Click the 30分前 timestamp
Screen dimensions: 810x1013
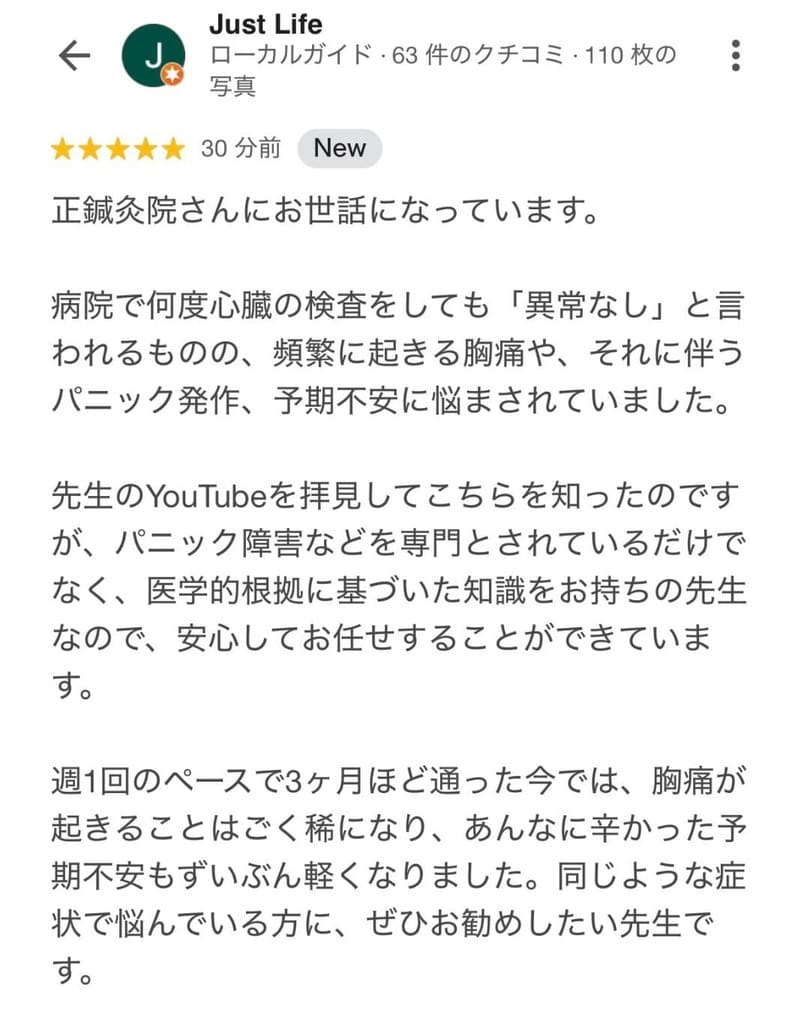(x=242, y=148)
